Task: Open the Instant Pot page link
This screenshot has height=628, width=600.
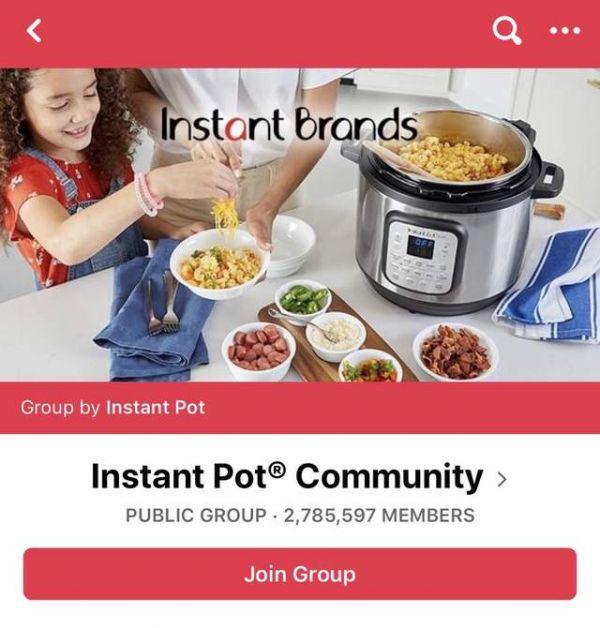Action: coord(155,408)
